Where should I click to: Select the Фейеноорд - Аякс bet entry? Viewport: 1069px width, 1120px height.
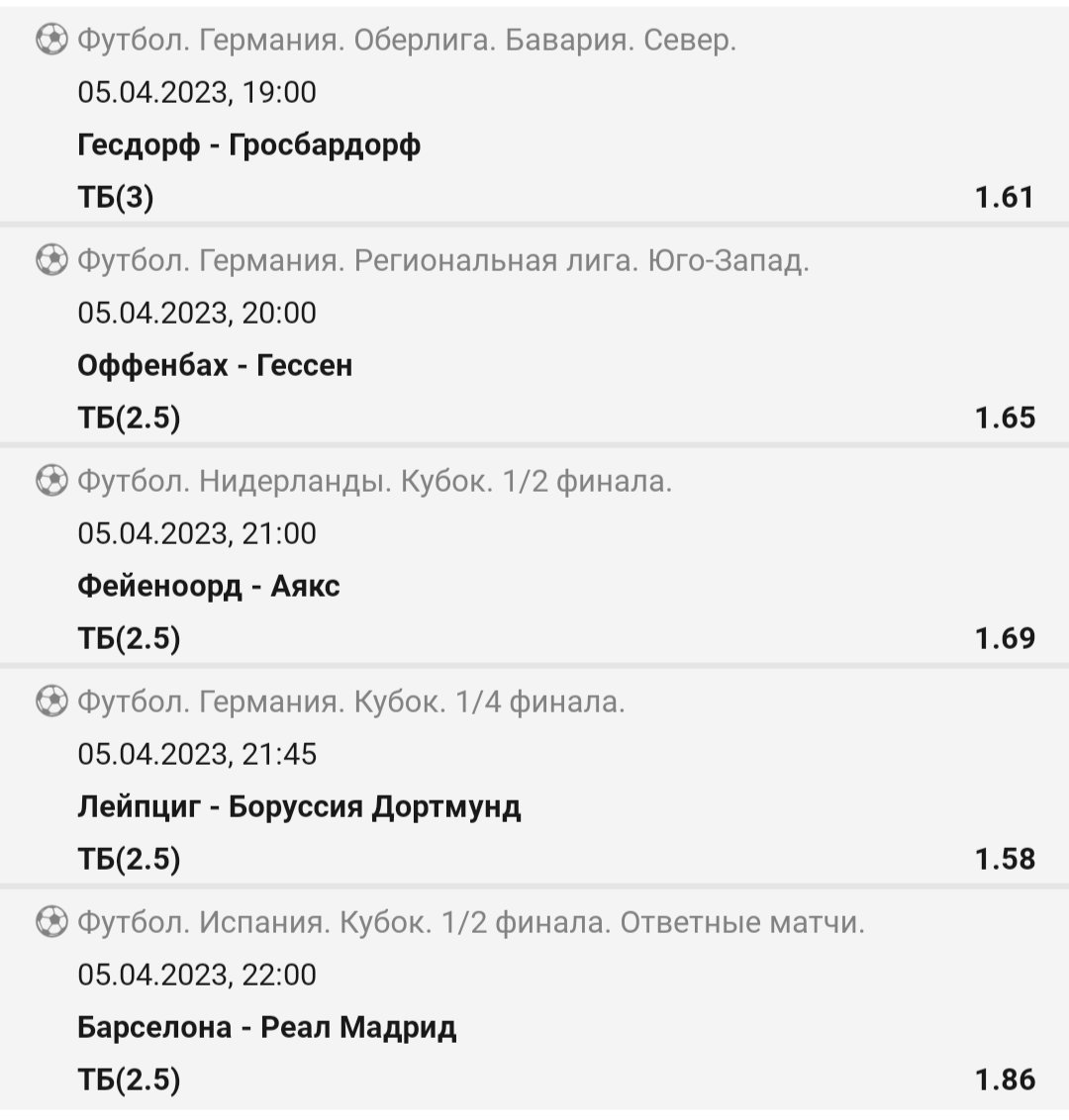click(209, 586)
